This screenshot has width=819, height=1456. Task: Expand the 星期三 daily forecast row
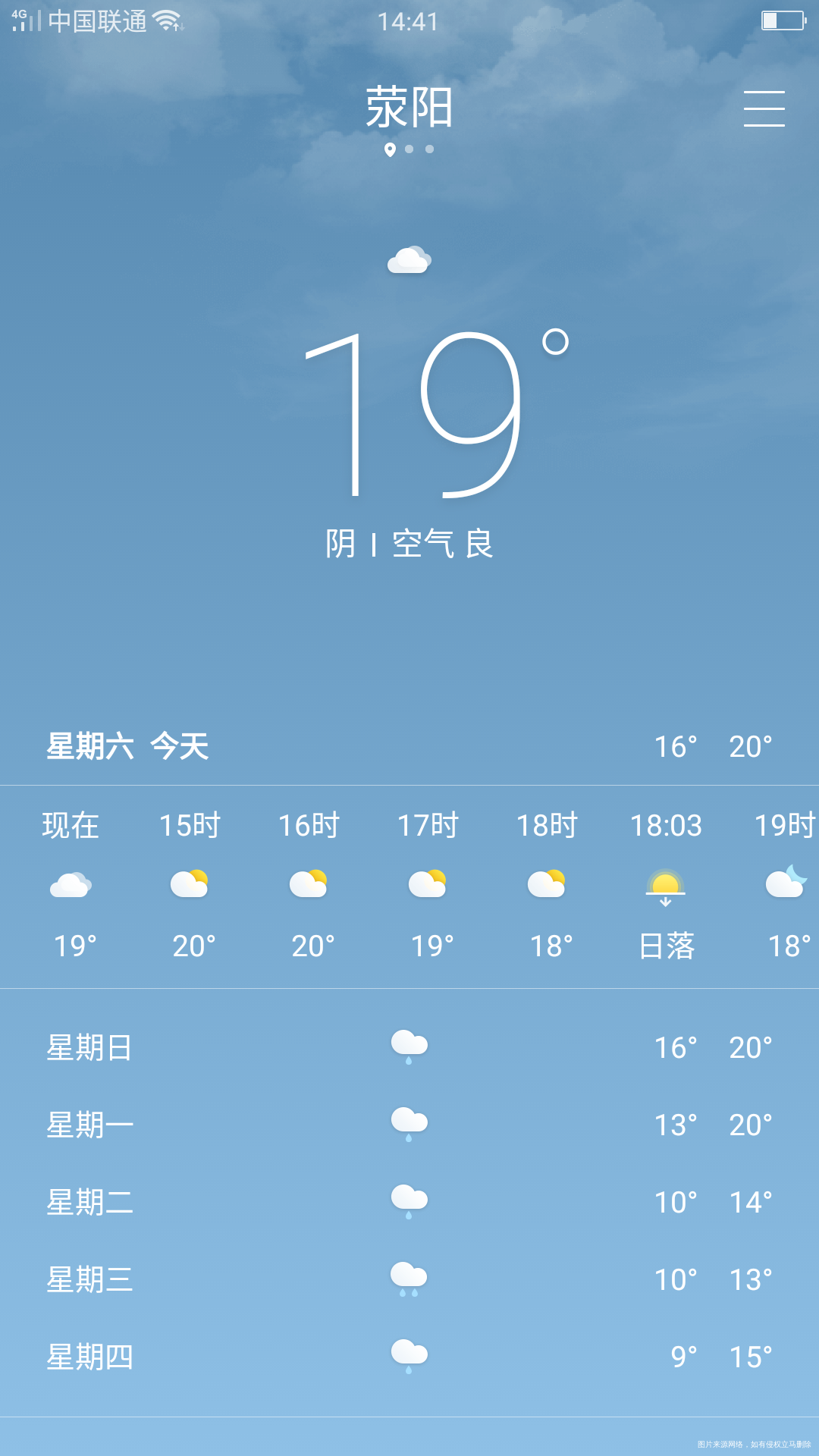tap(409, 1279)
